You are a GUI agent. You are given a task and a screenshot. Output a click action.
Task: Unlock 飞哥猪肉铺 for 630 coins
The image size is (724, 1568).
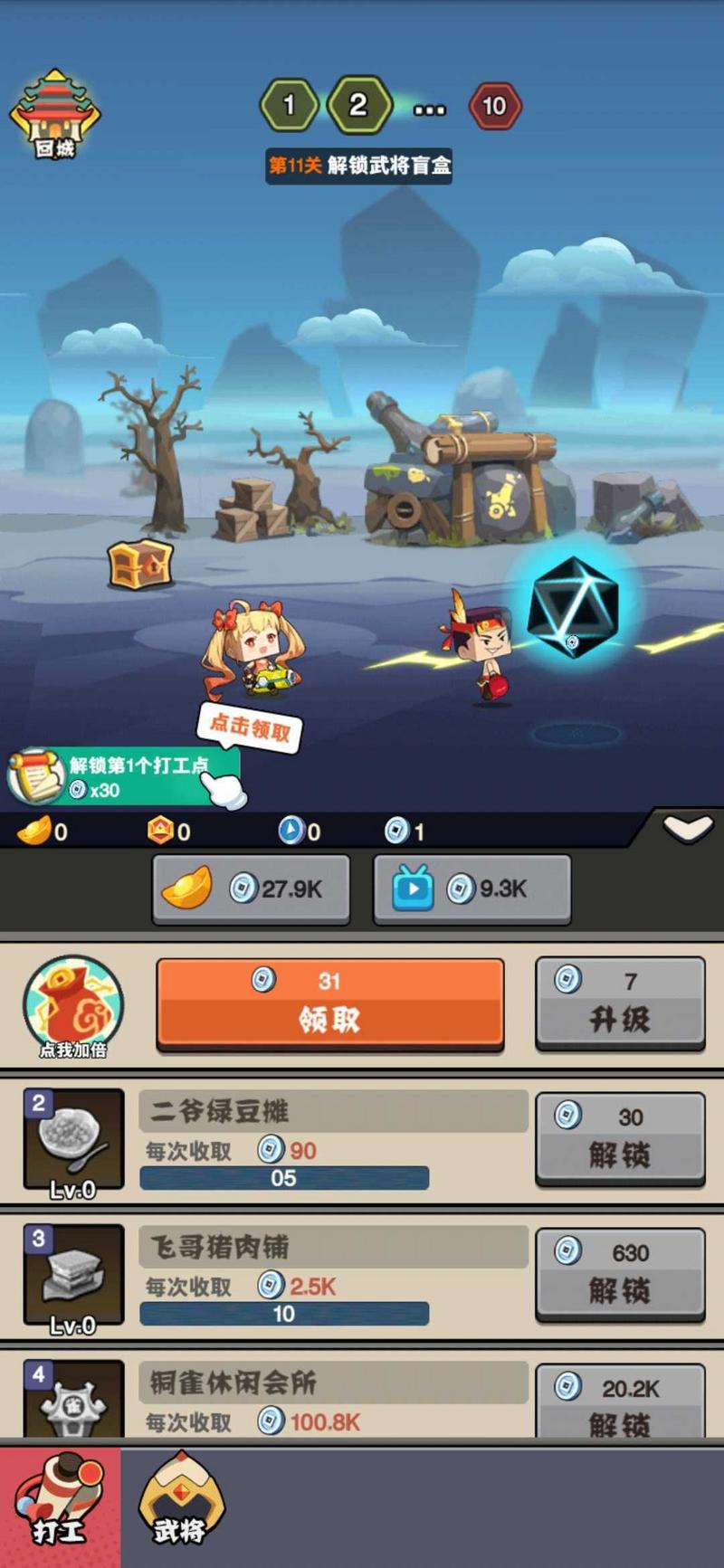pyautogui.click(x=620, y=1274)
